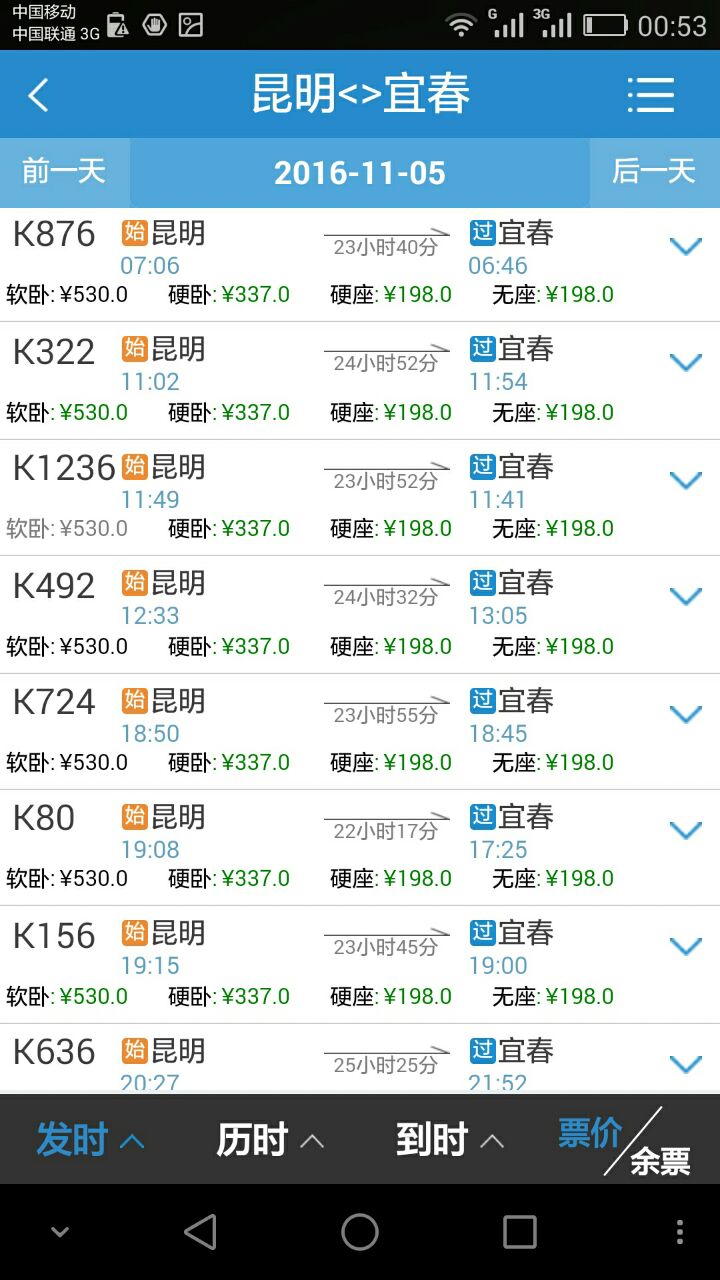Image resolution: width=720 pixels, height=1280 pixels.
Task: Sort by departure time (发时)
Action: [x=90, y=1140]
